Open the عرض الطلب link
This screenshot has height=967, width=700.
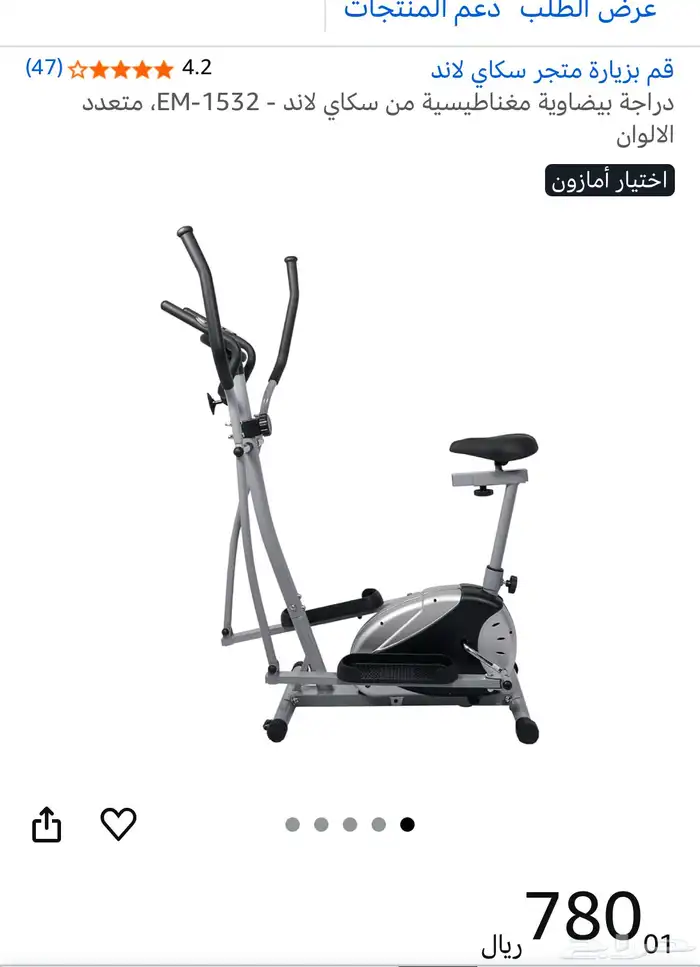click(599, 10)
